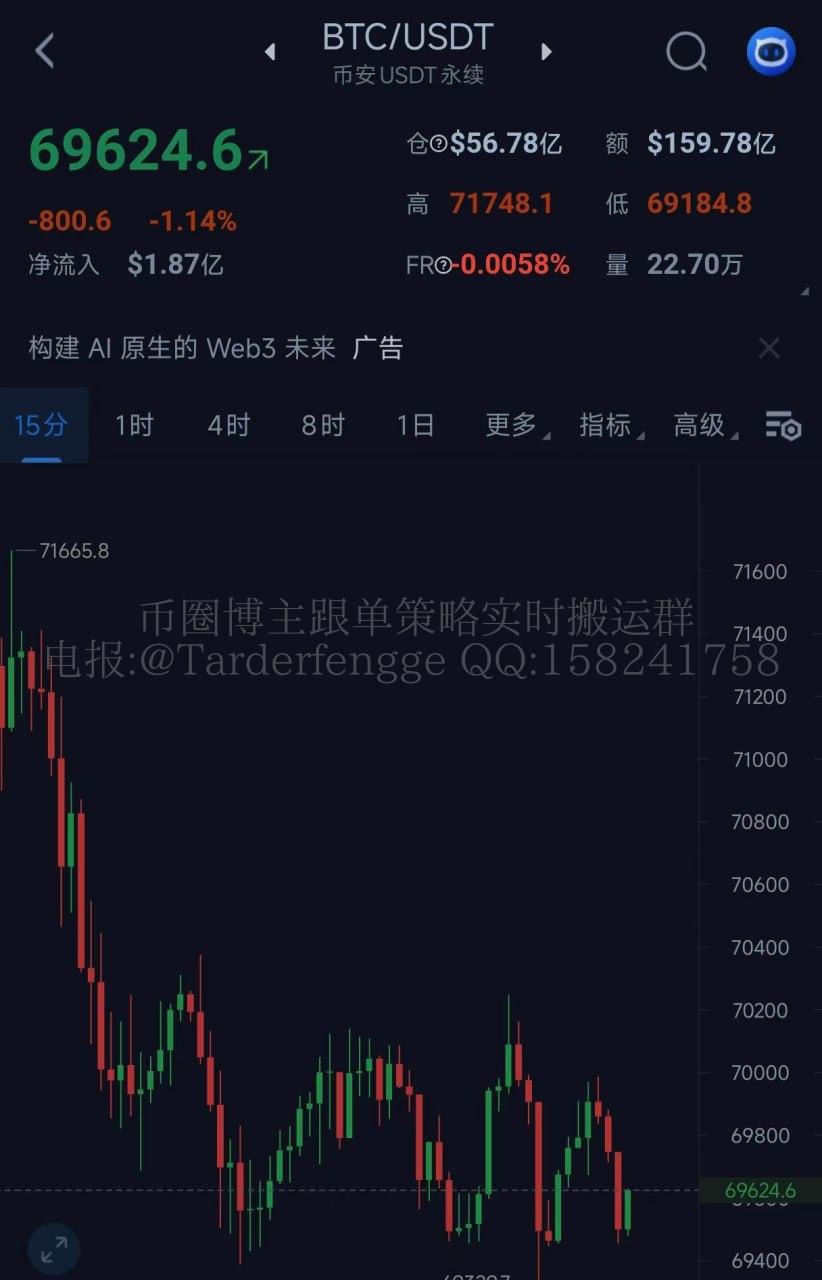Switch to the next trading pair
Image resolution: width=822 pixels, height=1280 pixels.
click(546, 51)
